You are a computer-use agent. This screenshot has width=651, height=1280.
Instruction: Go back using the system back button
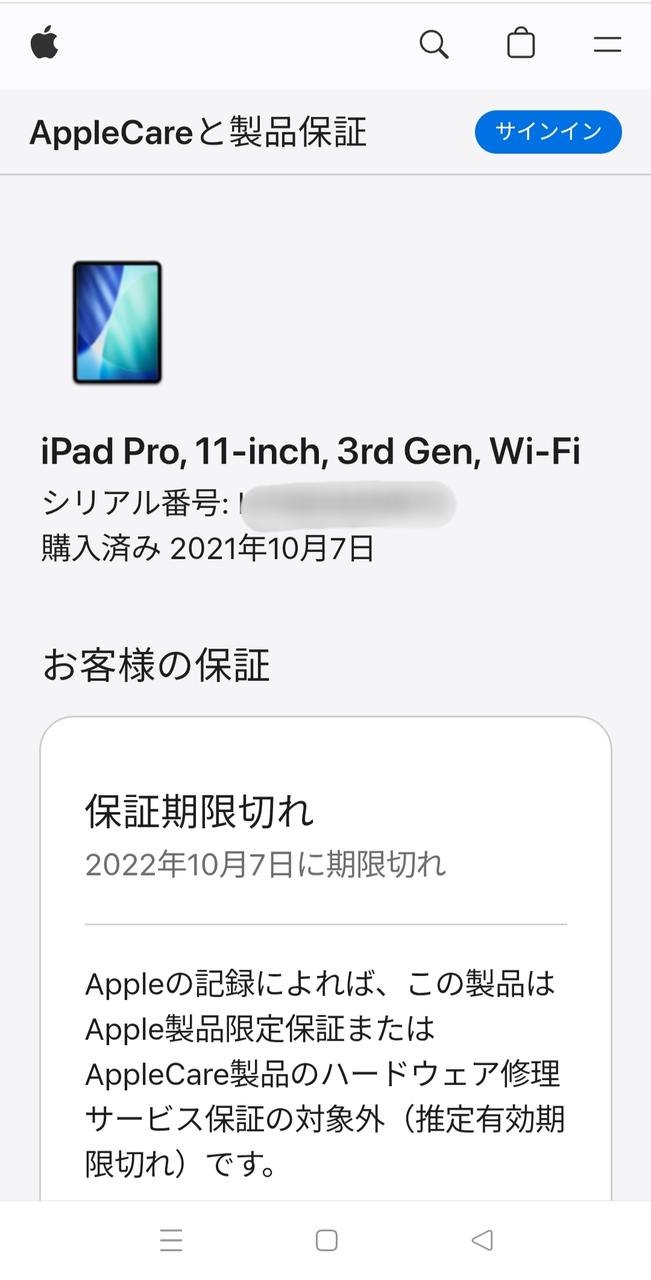pyautogui.click(x=482, y=1240)
